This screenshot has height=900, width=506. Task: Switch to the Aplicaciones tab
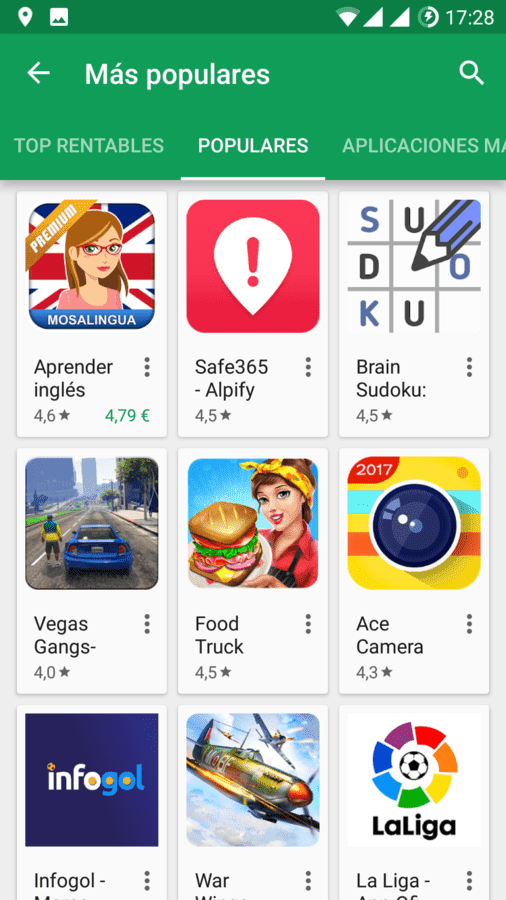coord(423,146)
